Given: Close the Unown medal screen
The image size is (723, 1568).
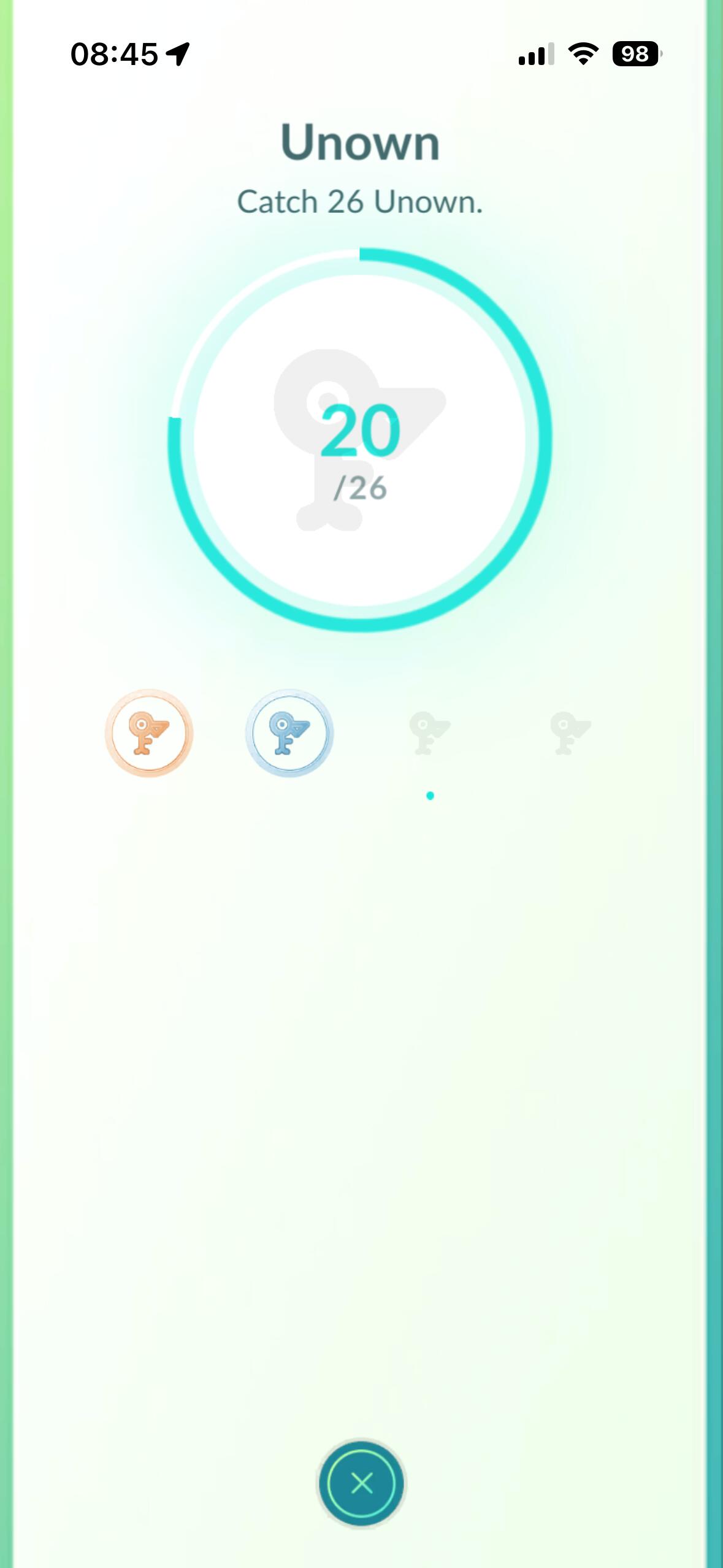Looking at the screenshot, I should point(361,1483).
